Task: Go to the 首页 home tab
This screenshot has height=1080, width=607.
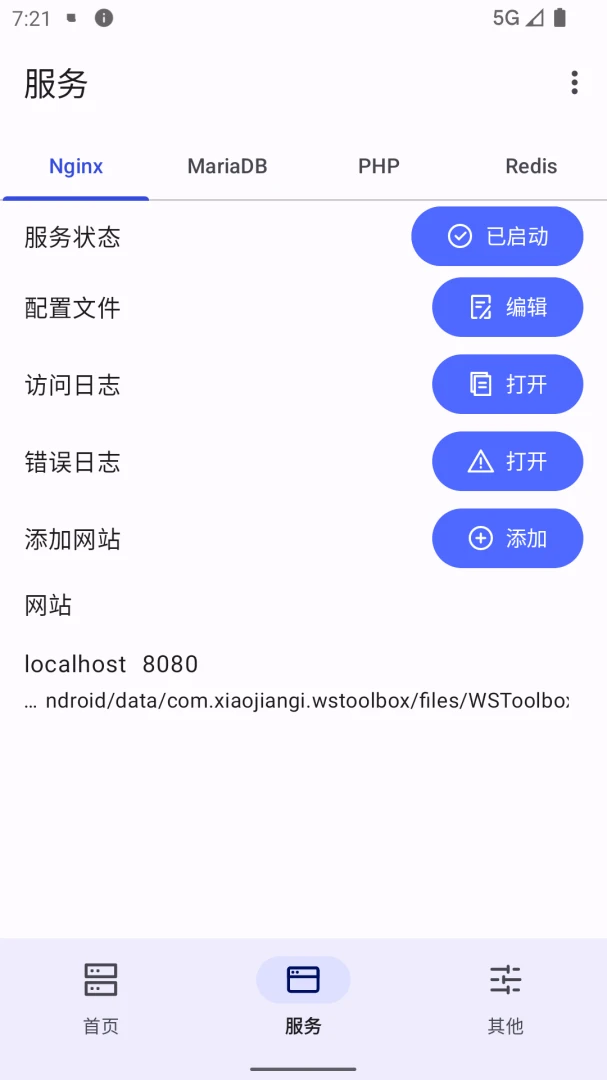Action: click(101, 997)
